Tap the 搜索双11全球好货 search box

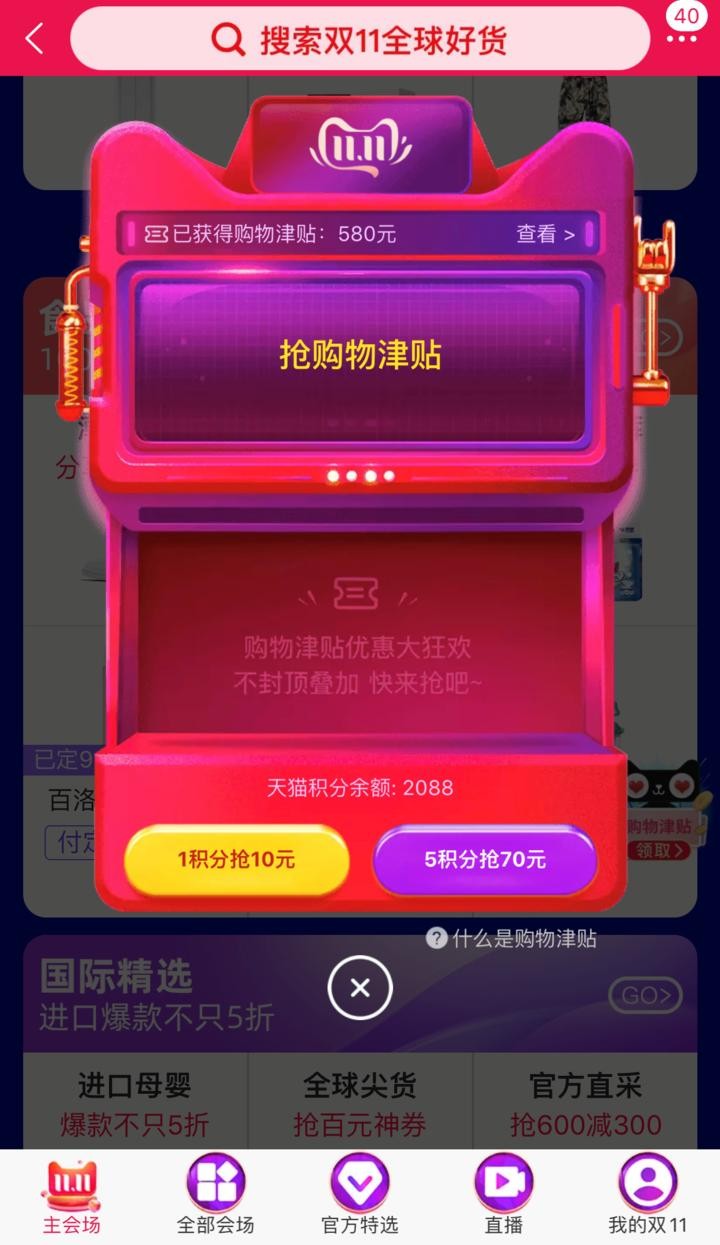tap(360, 39)
